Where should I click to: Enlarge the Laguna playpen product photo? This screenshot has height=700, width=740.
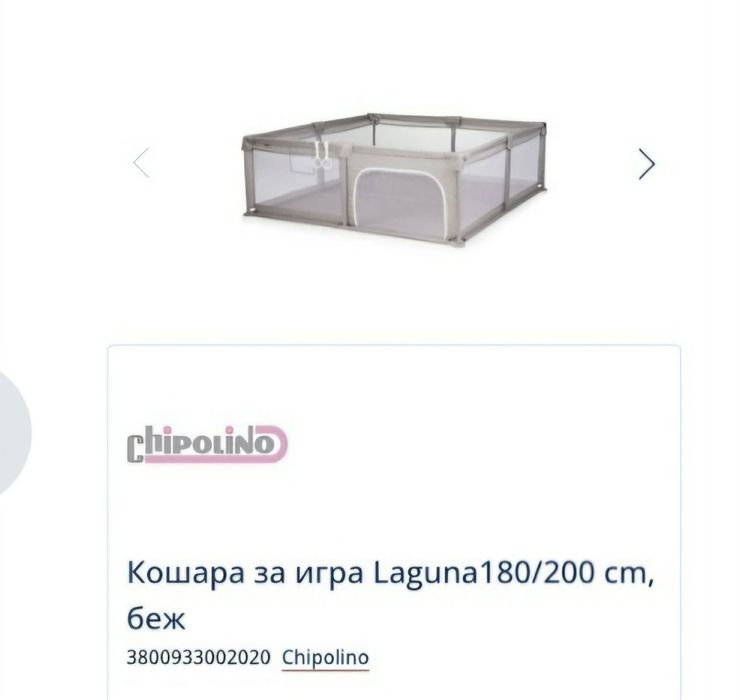pos(394,178)
